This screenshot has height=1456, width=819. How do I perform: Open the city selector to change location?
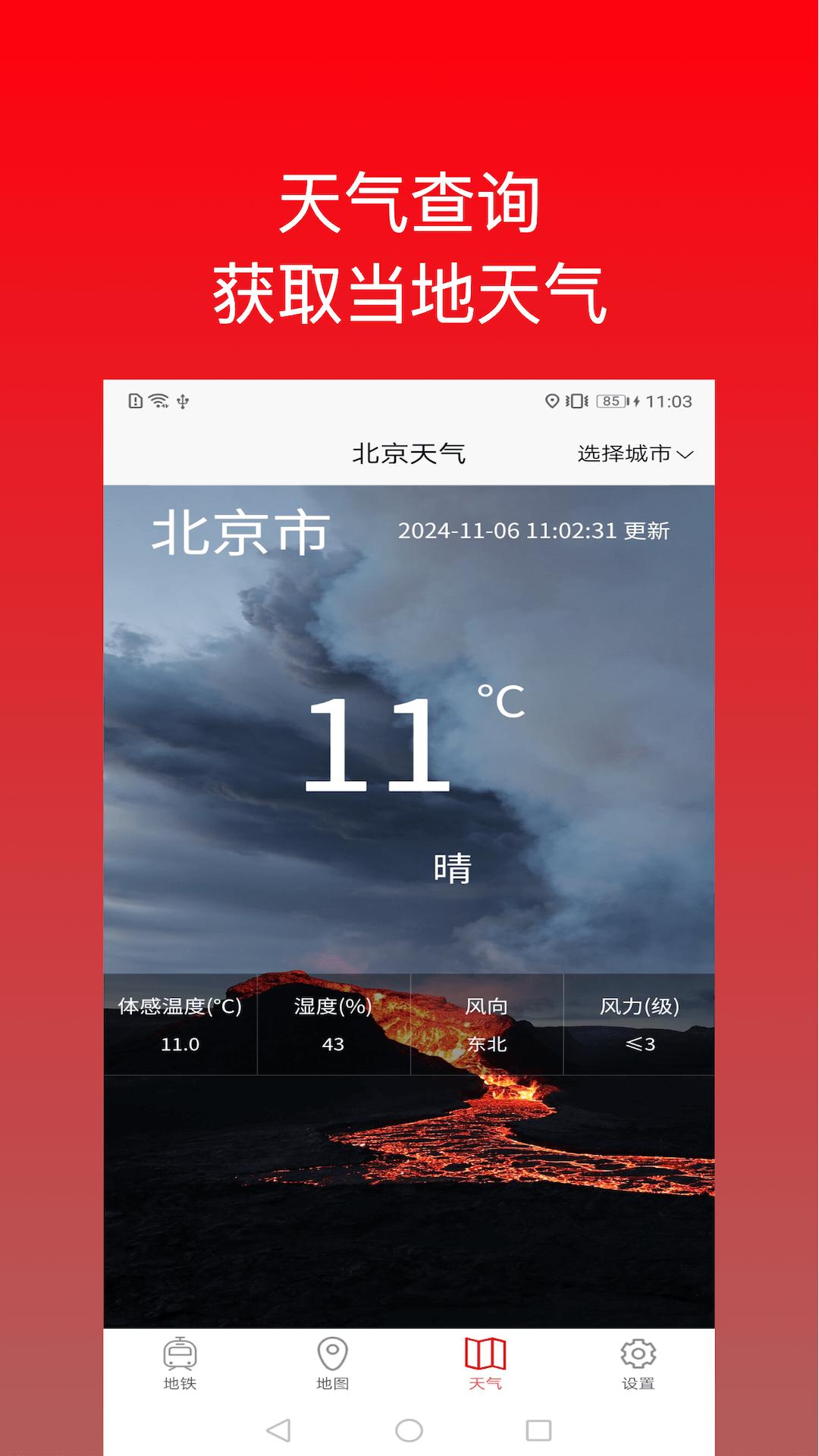coord(631,453)
